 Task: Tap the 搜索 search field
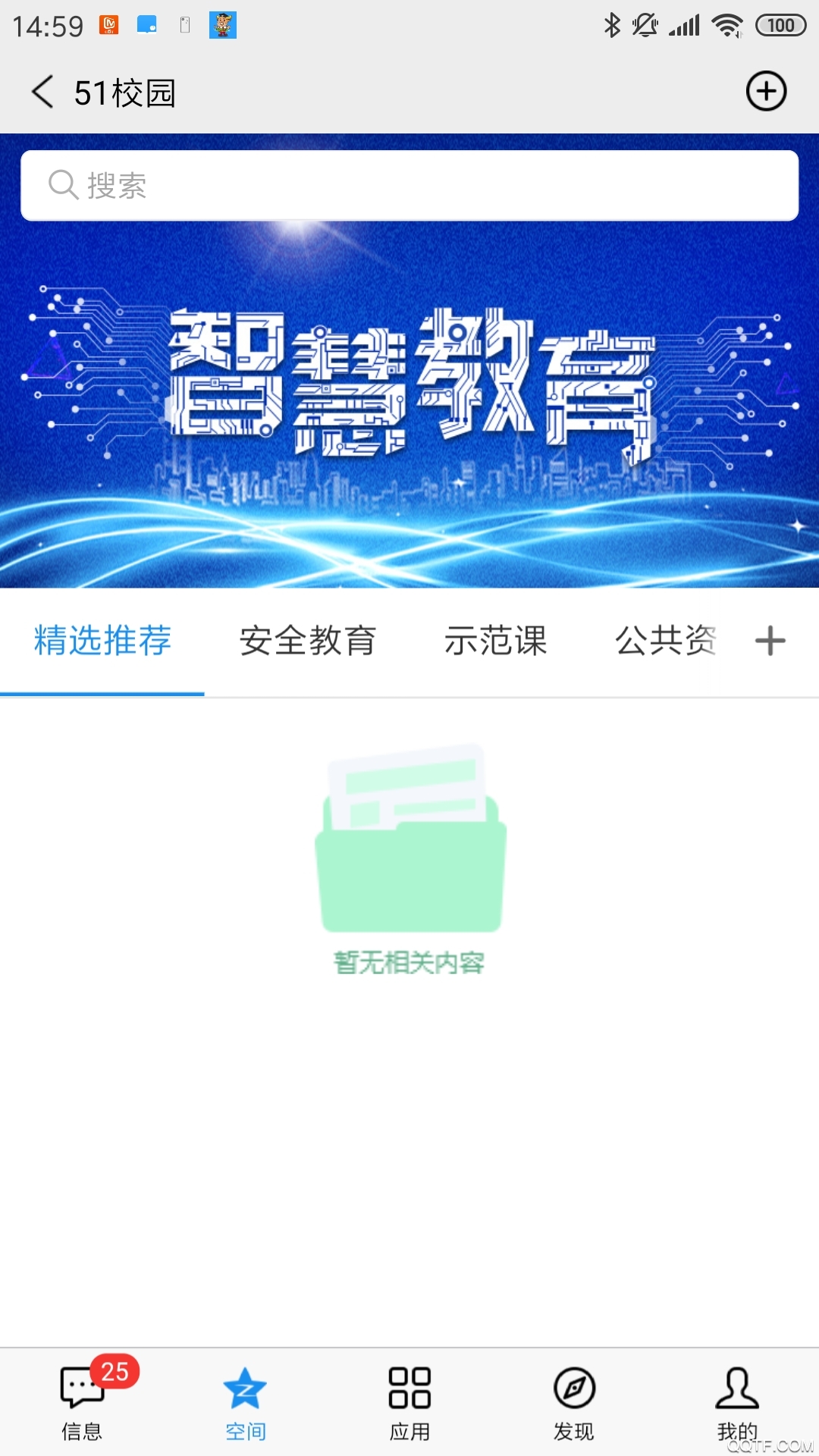(x=409, y=186)
